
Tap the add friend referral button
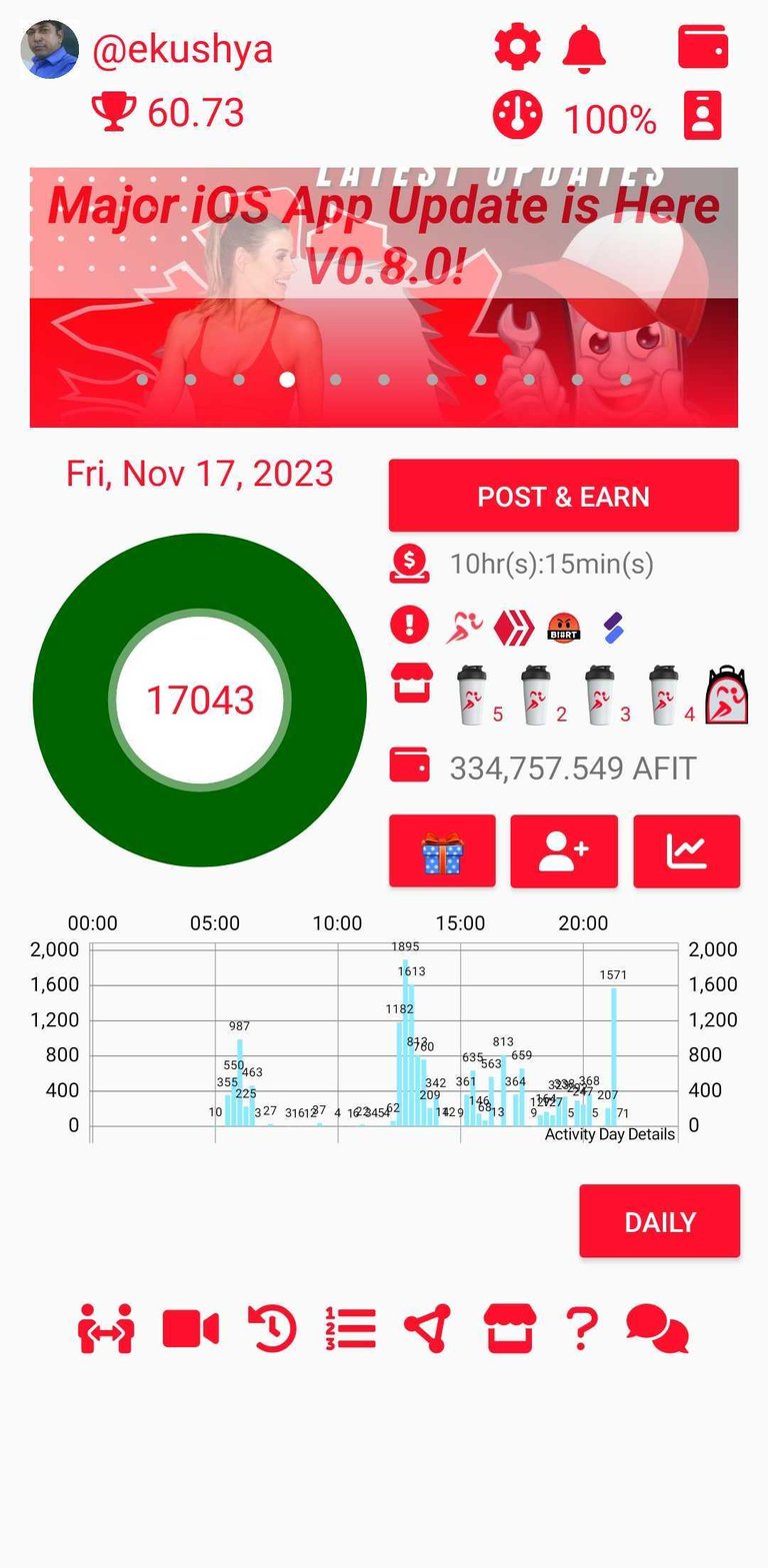coord(564,851)
